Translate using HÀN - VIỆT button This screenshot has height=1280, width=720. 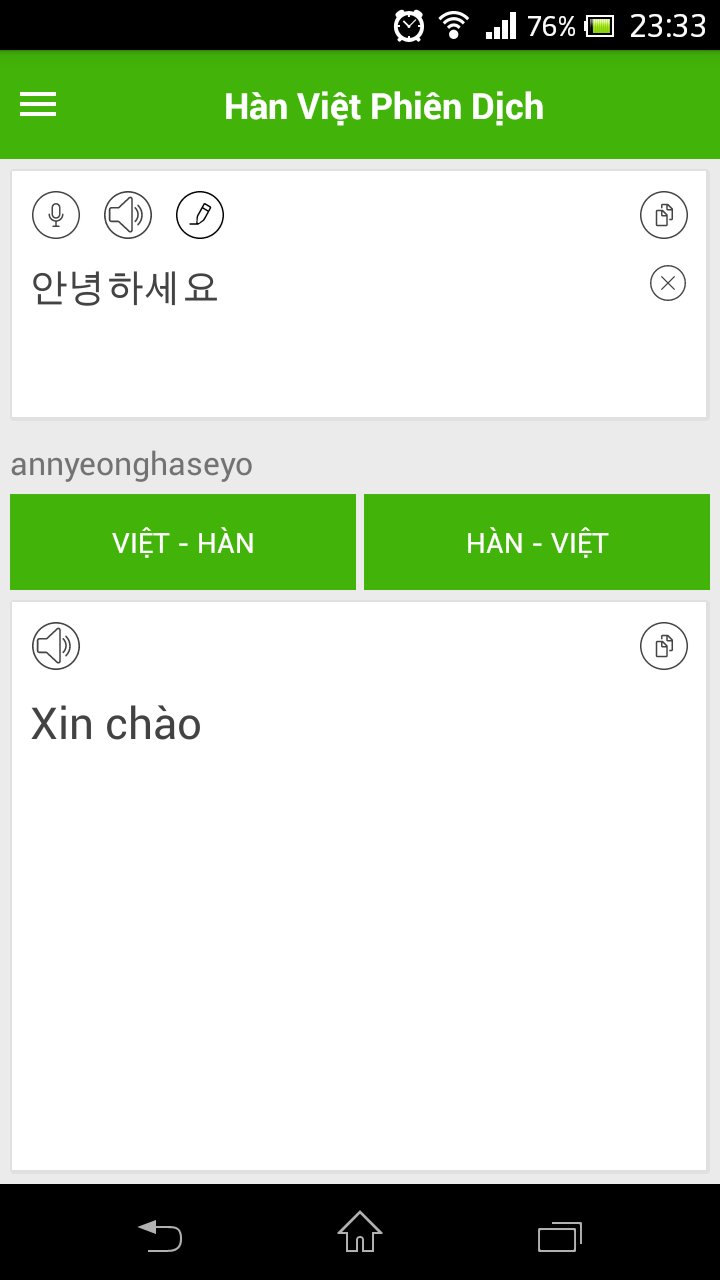pos(537,543)
